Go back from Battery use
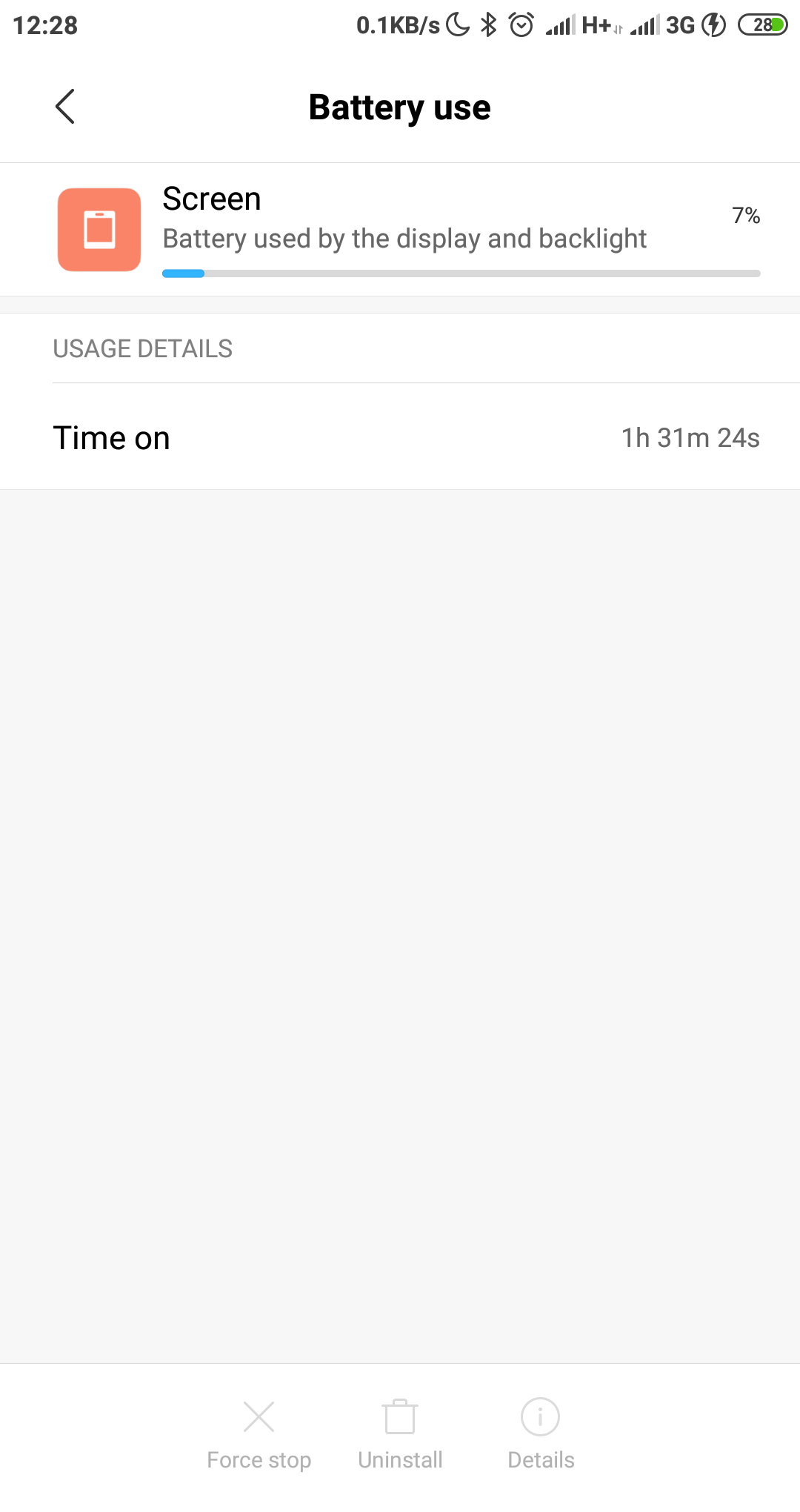The width and height of the screenshot is (800, 1512). [x=65, y=107]
